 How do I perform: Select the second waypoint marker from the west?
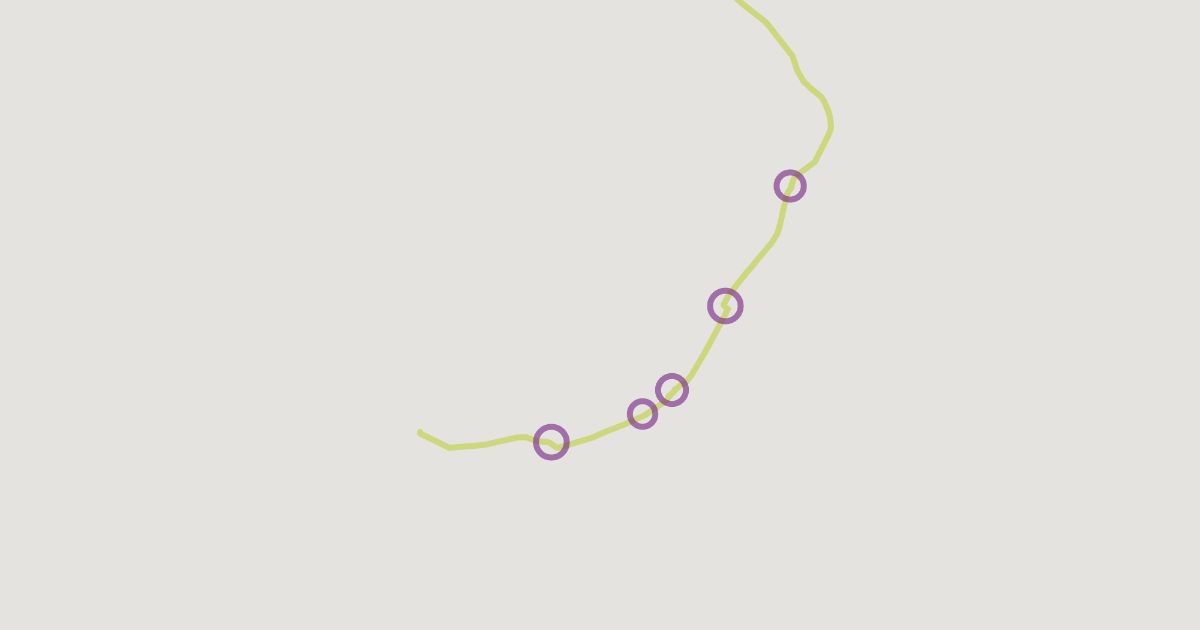coord(642,413)
